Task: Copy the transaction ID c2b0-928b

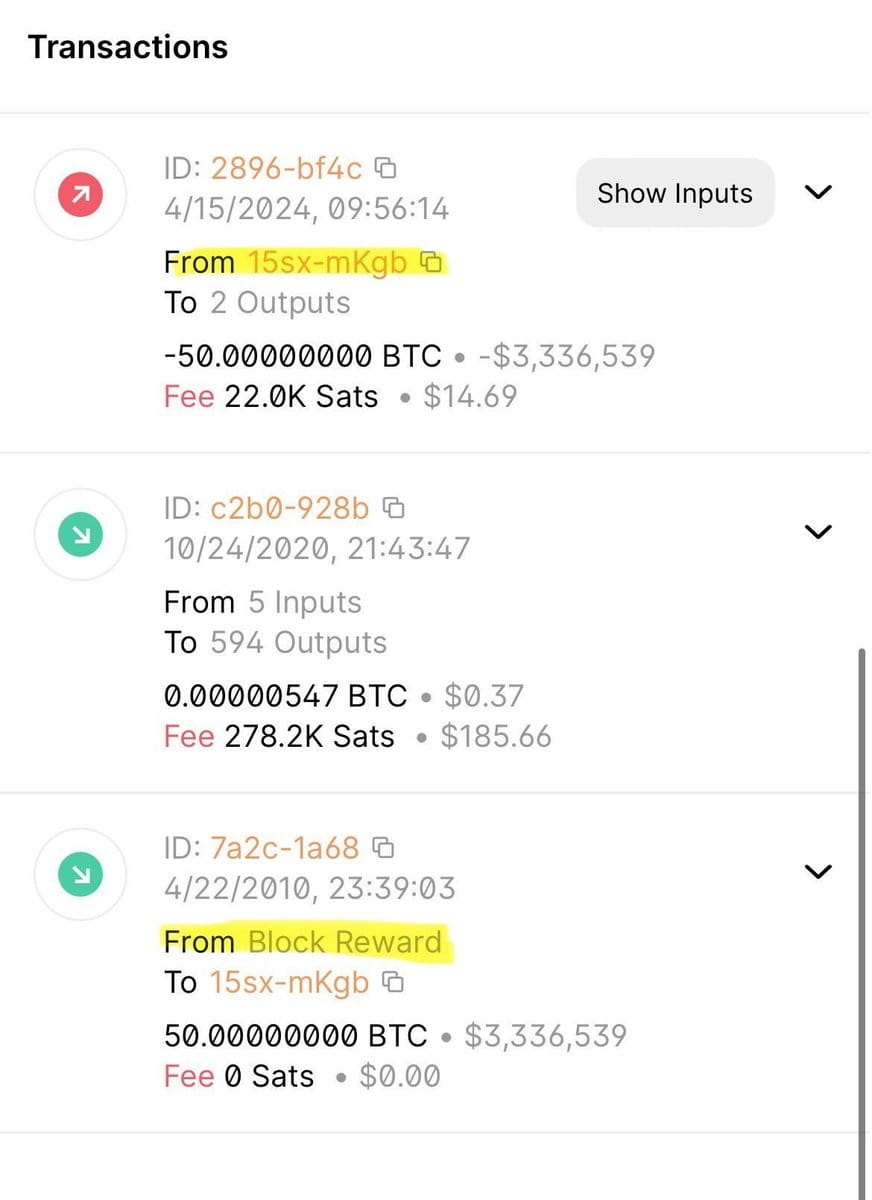Action: click(394, 508)
